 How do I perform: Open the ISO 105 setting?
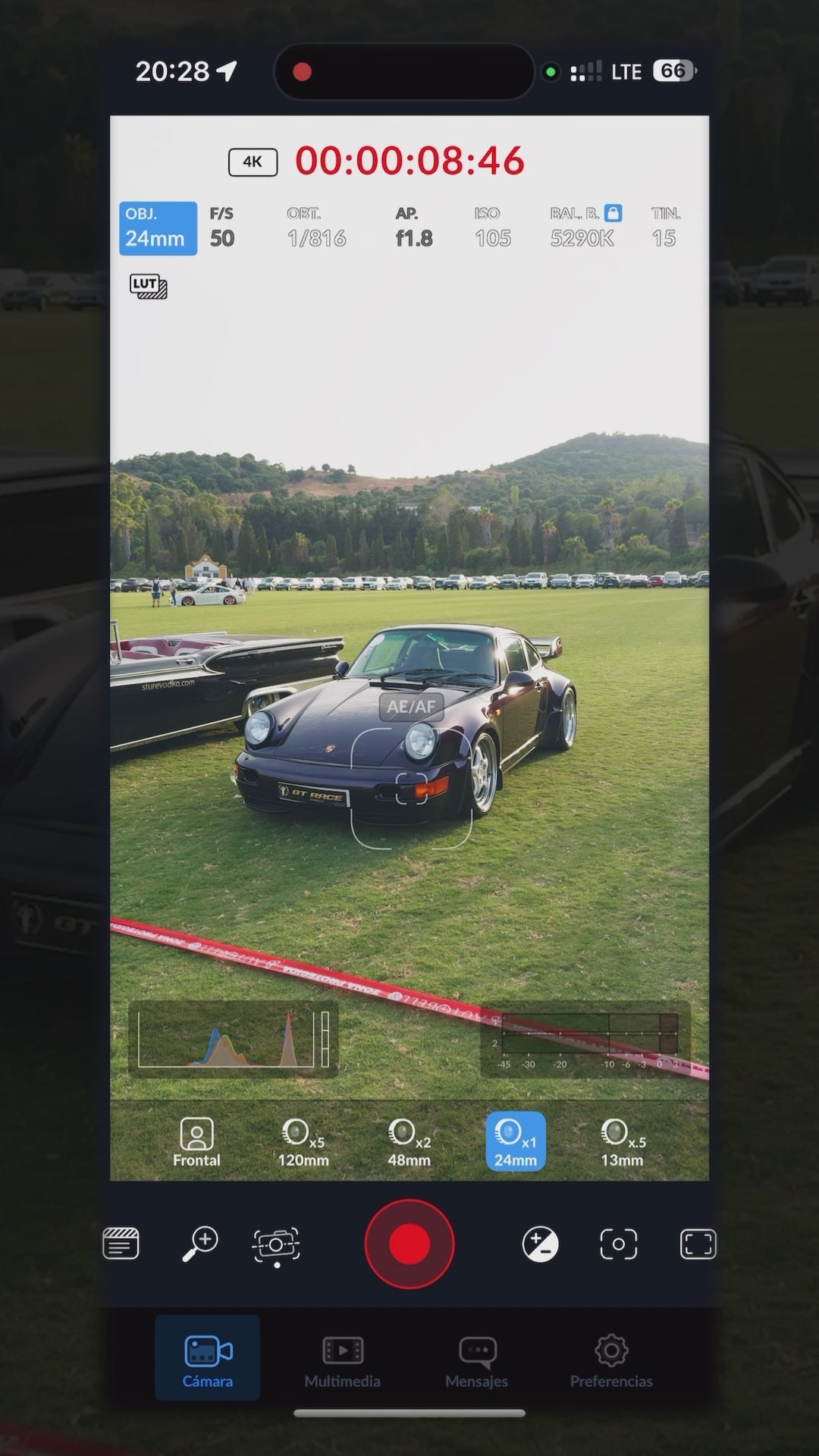click(x=492, y=228)
